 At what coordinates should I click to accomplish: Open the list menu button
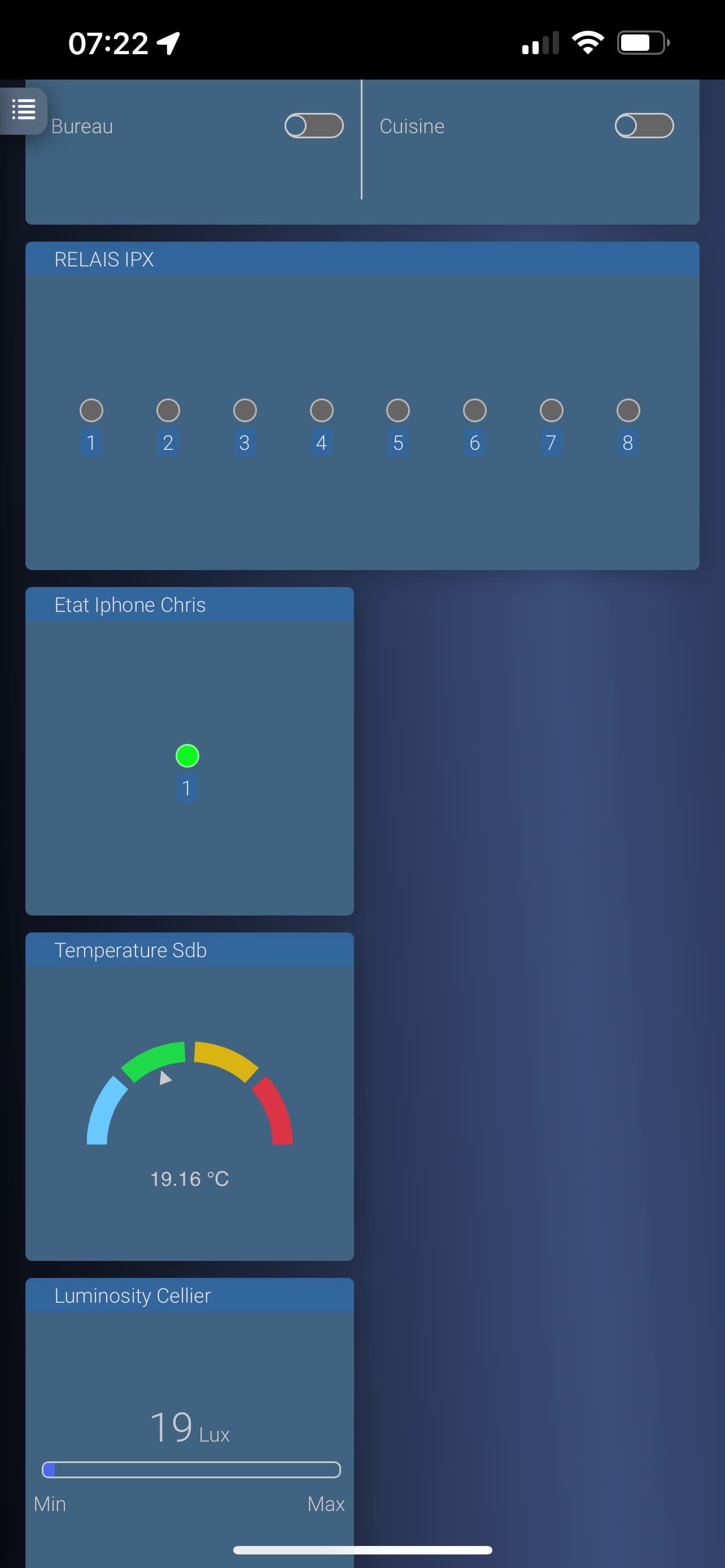coord(24,110)
